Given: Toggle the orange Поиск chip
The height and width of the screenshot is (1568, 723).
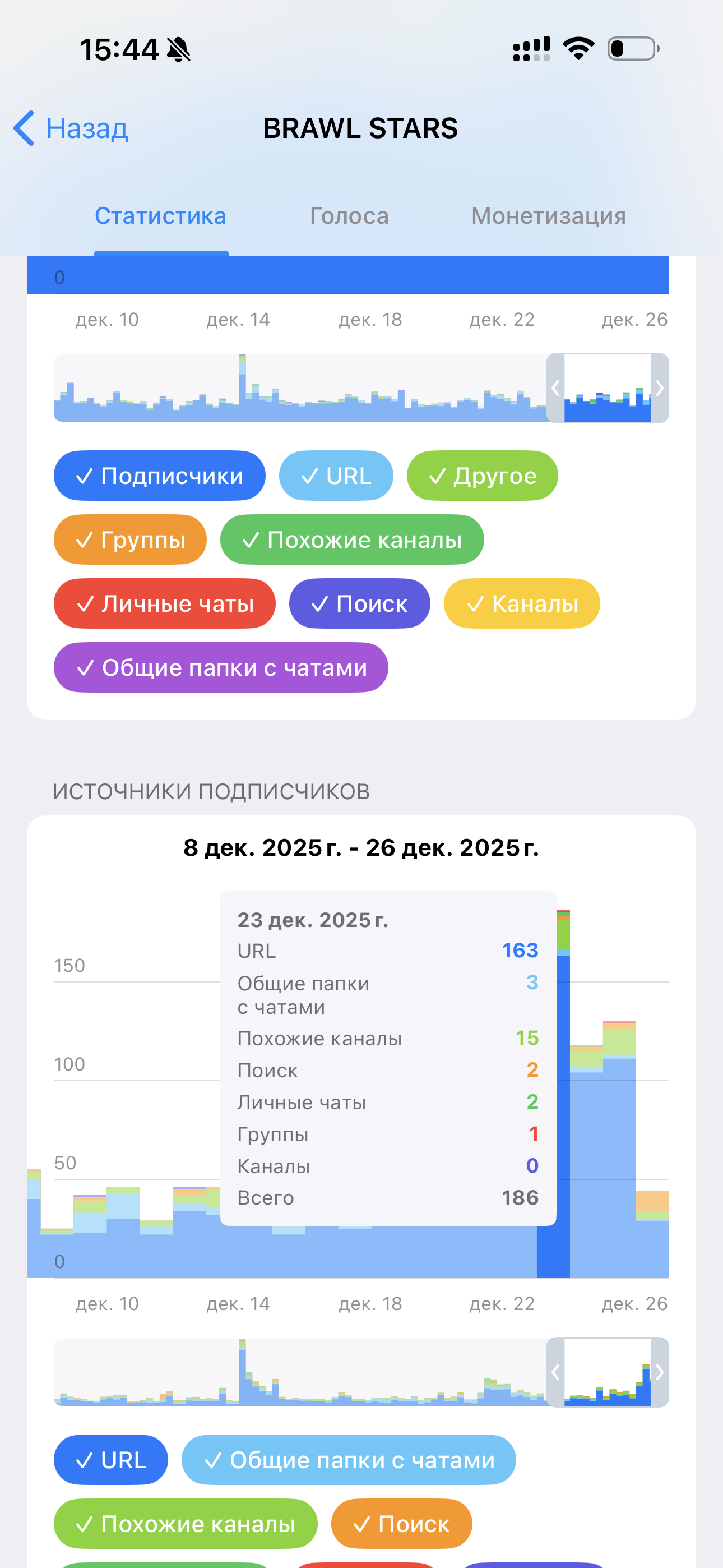Looking at the screenshot, I should pos(401,1524).
